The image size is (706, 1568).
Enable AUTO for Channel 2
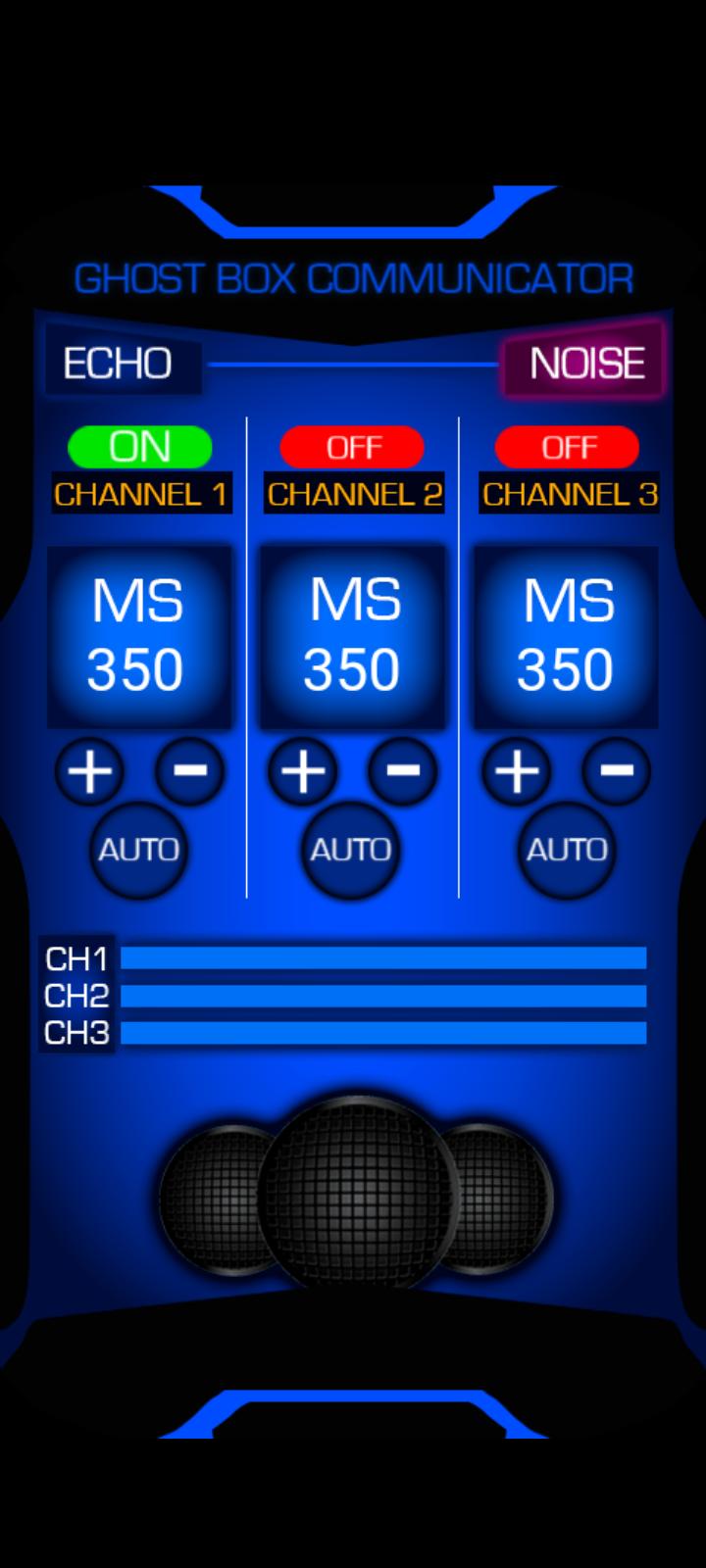pyautogui.click(x=351, y=850)
